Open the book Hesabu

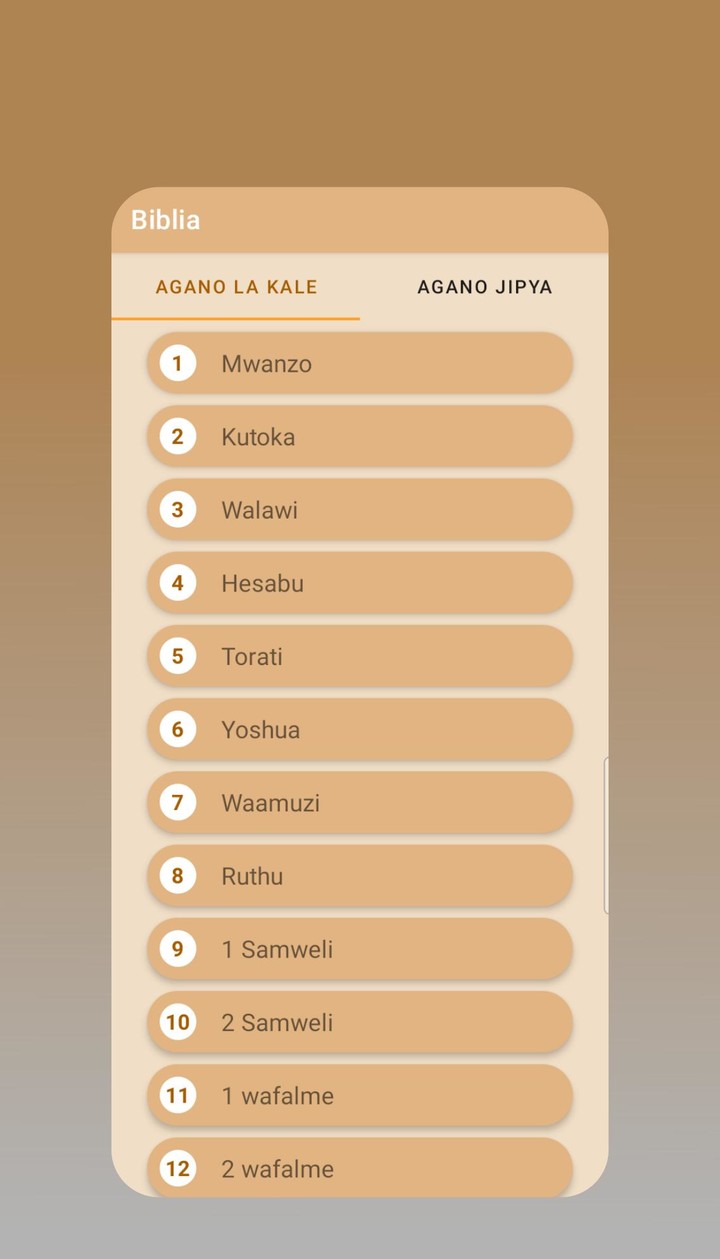(360, 583)
